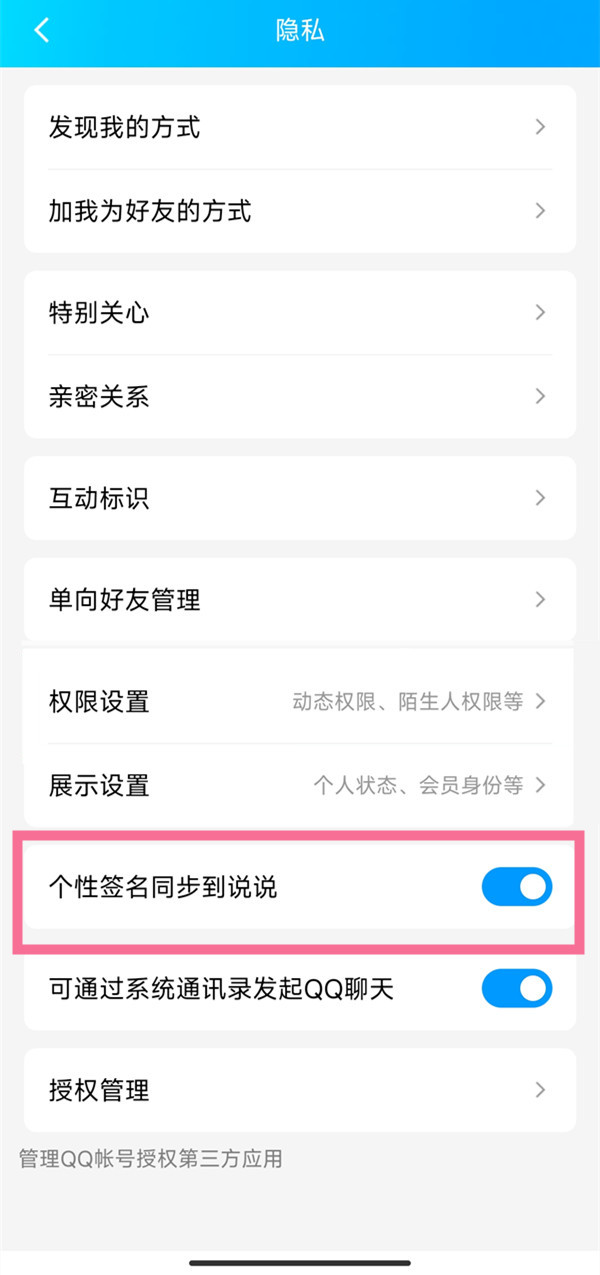Open the 特别关心 row
Viewport: 600px width, 1275px height.
[299, 313]
